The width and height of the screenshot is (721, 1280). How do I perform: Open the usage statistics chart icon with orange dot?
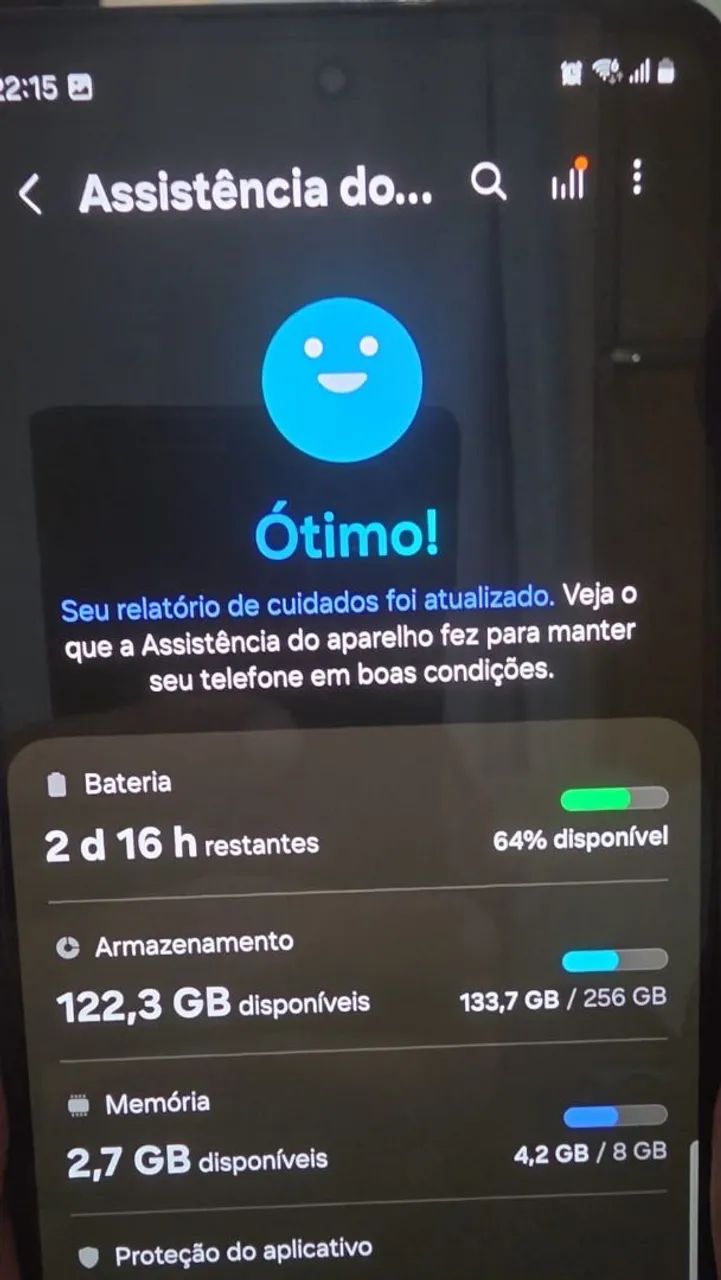(x=567, y=184)
